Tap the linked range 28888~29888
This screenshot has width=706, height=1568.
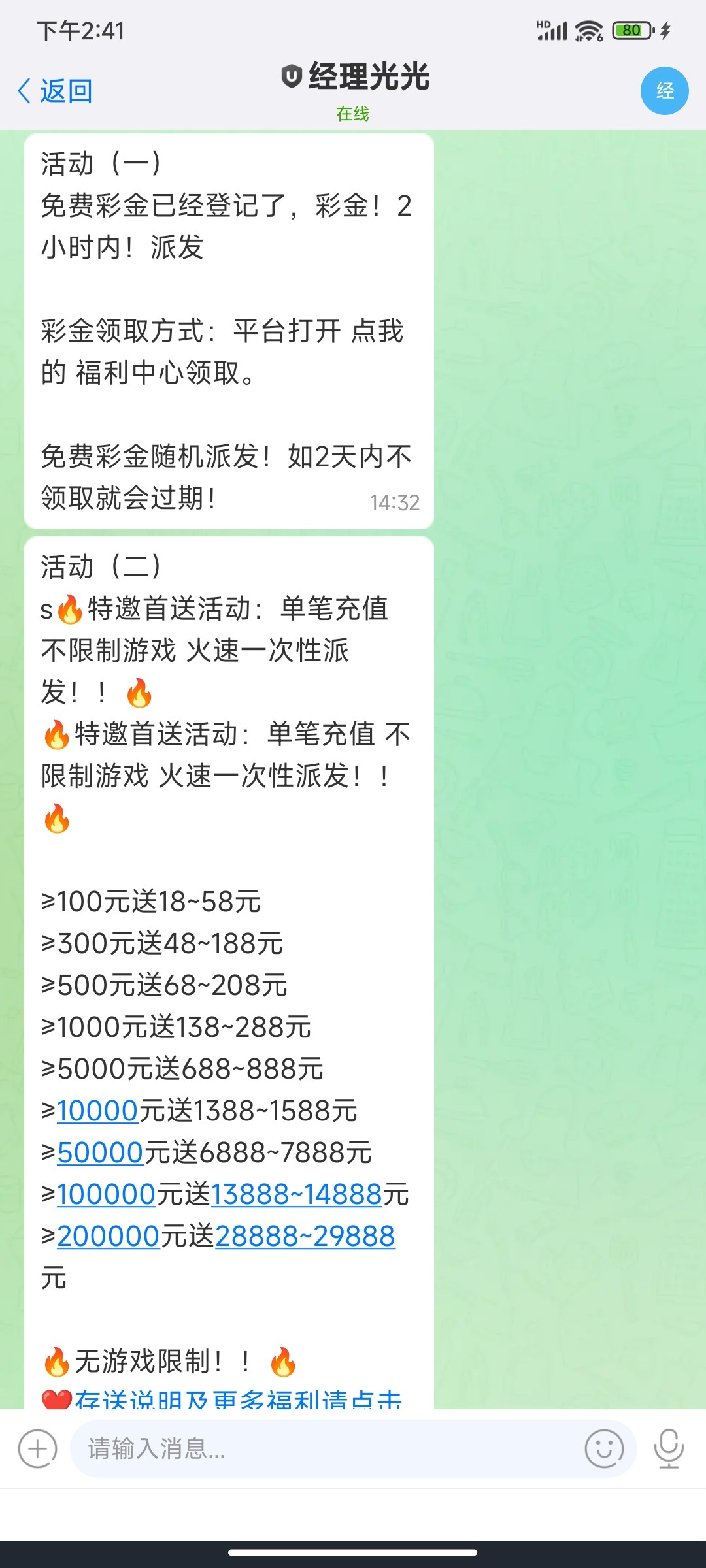pyautogui.click(x=305, y=1237)
